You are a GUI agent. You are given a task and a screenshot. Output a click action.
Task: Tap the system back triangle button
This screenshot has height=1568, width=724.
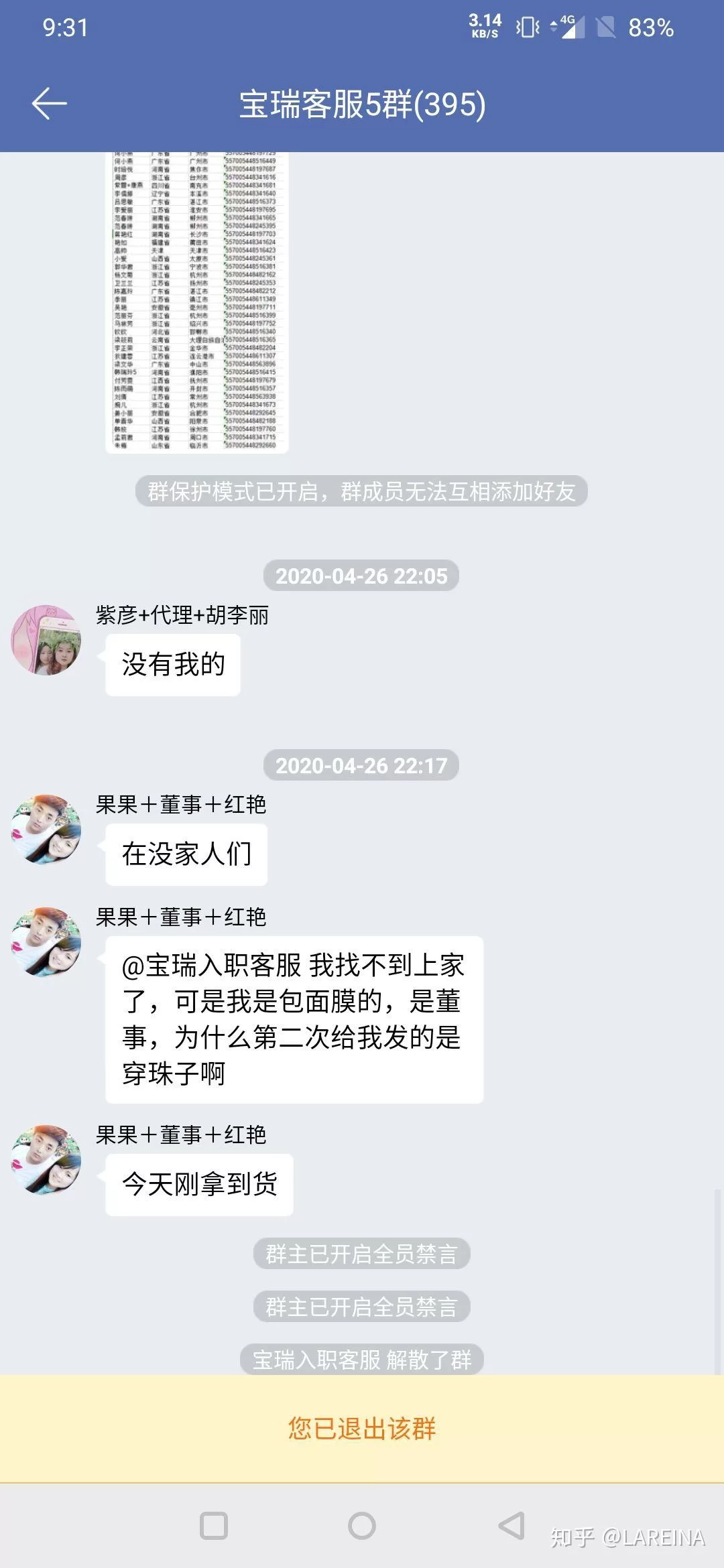511,1526
